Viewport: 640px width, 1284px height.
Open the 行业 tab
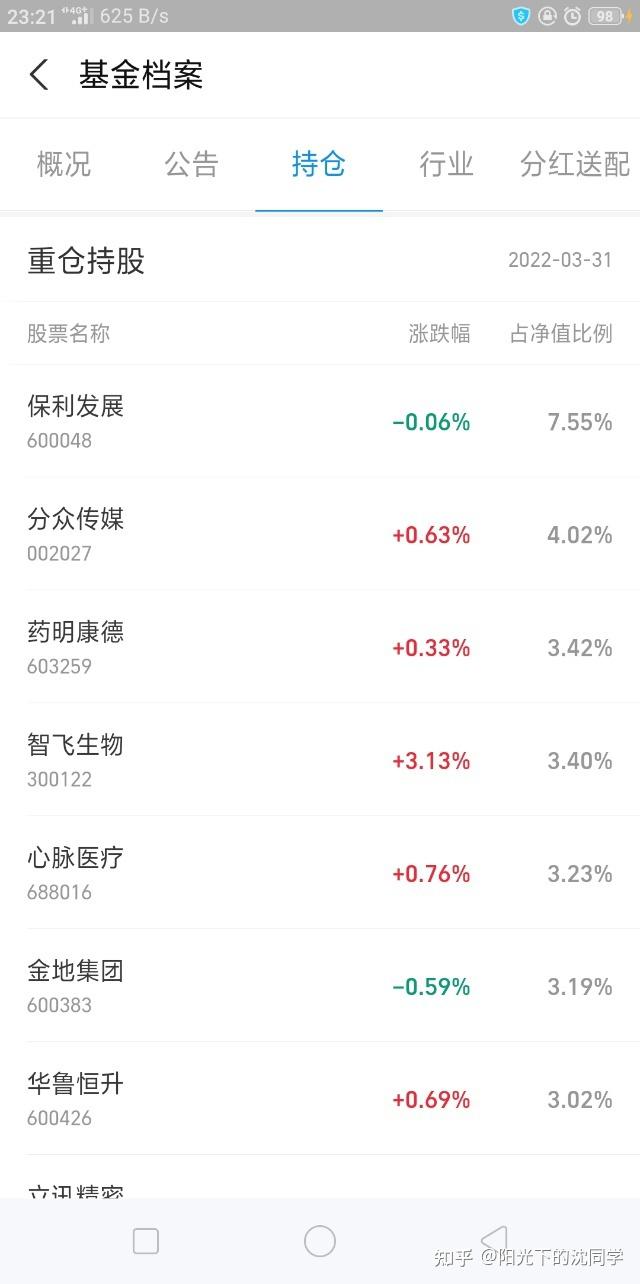446,164
